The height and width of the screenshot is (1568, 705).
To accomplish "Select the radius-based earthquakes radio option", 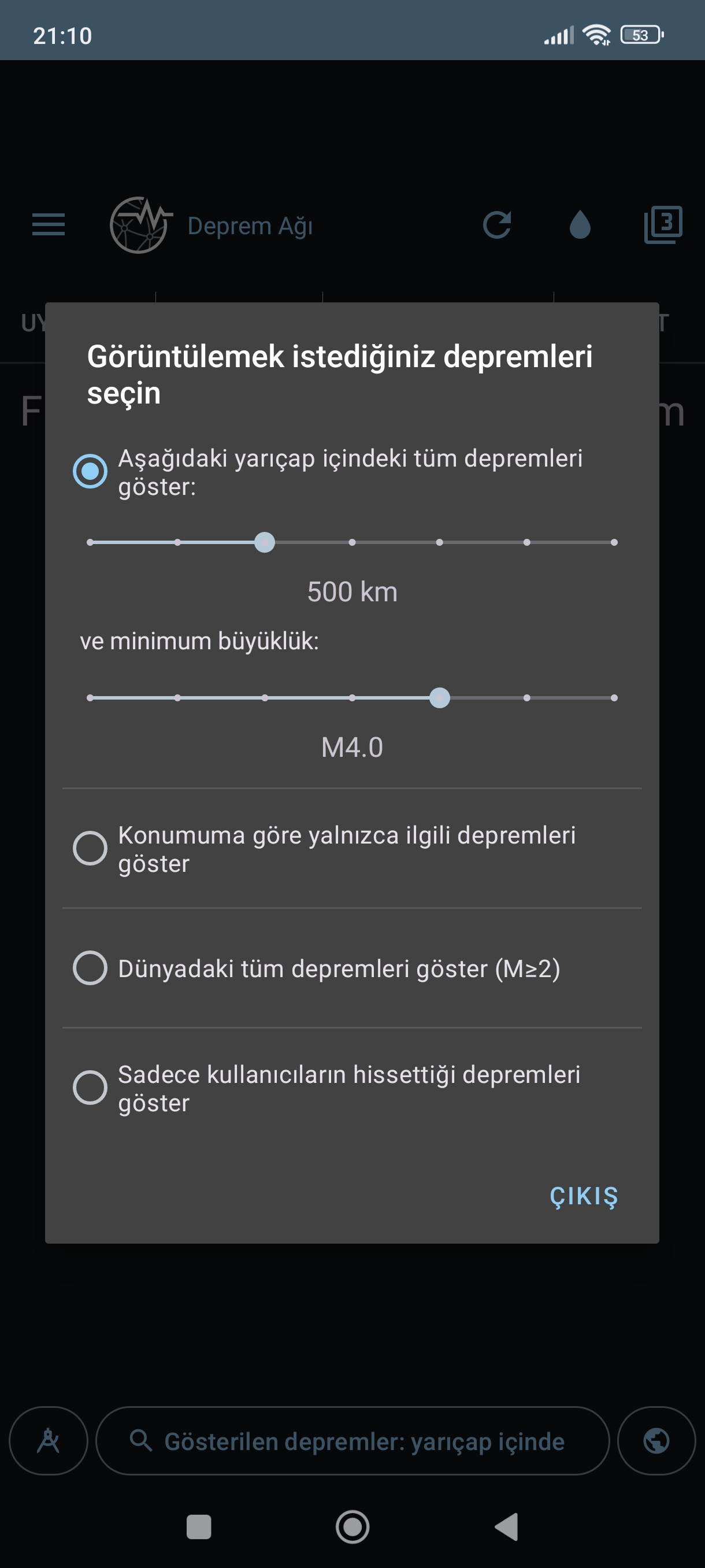I will (90, 472).
